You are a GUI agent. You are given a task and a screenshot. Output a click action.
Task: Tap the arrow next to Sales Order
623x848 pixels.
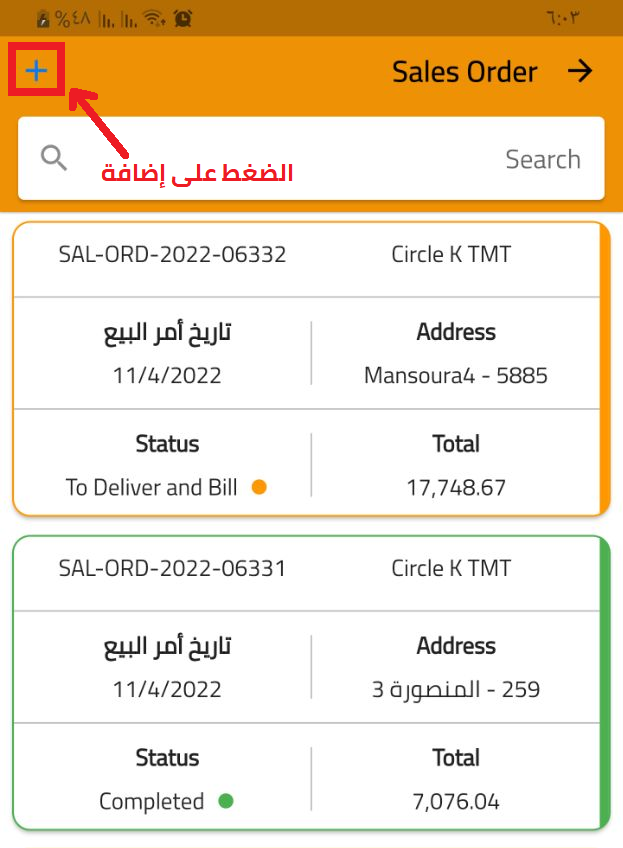coord(580,71)
